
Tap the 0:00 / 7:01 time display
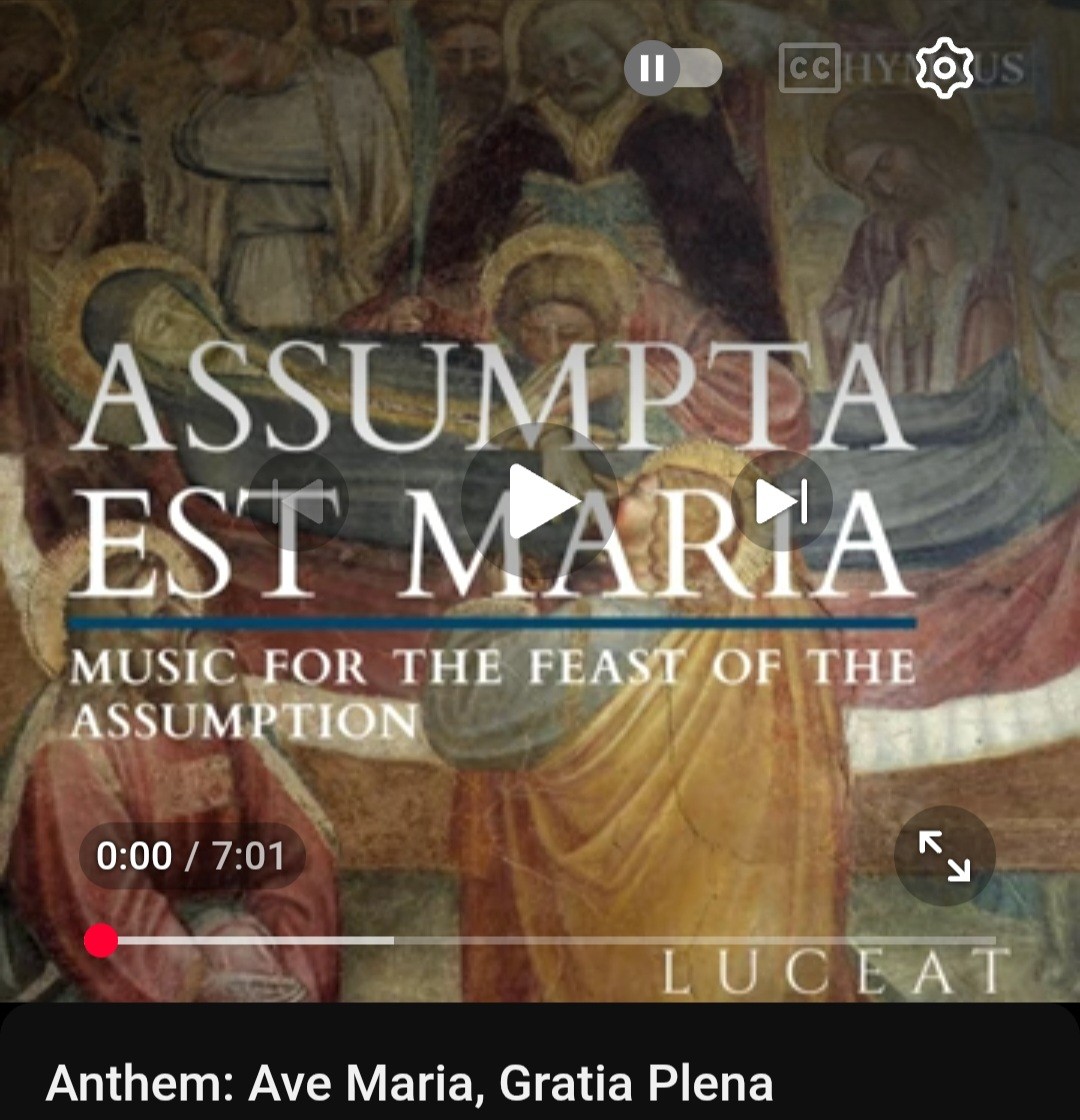[x=191, y=856]
